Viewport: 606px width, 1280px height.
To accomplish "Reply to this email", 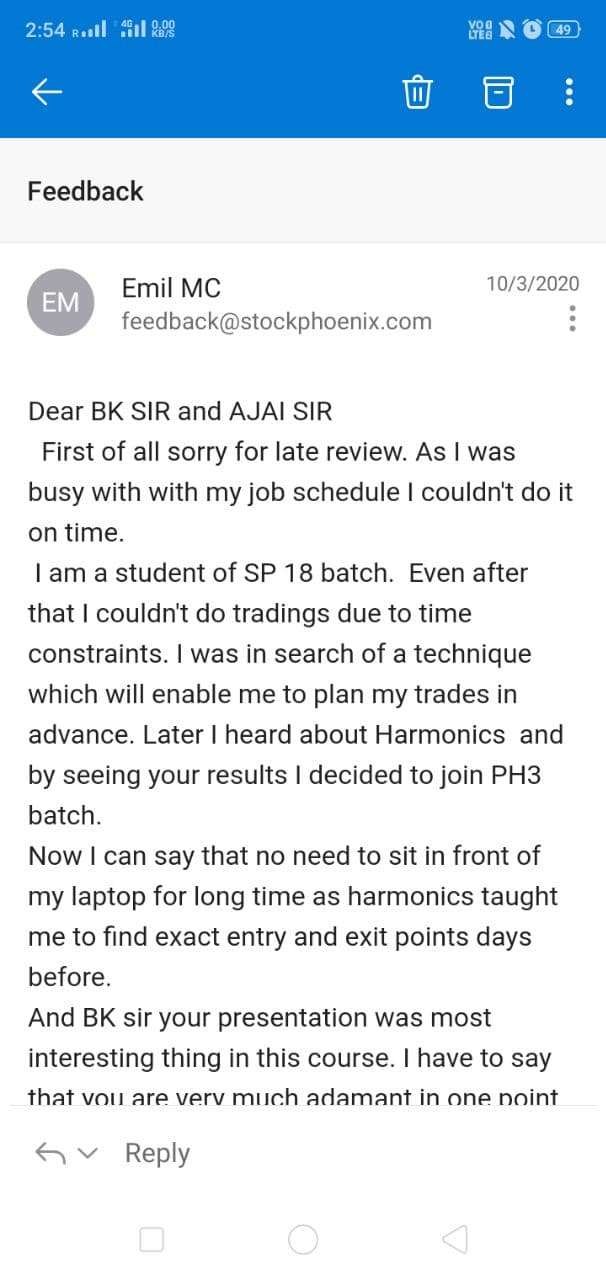I will [157, 1153].
